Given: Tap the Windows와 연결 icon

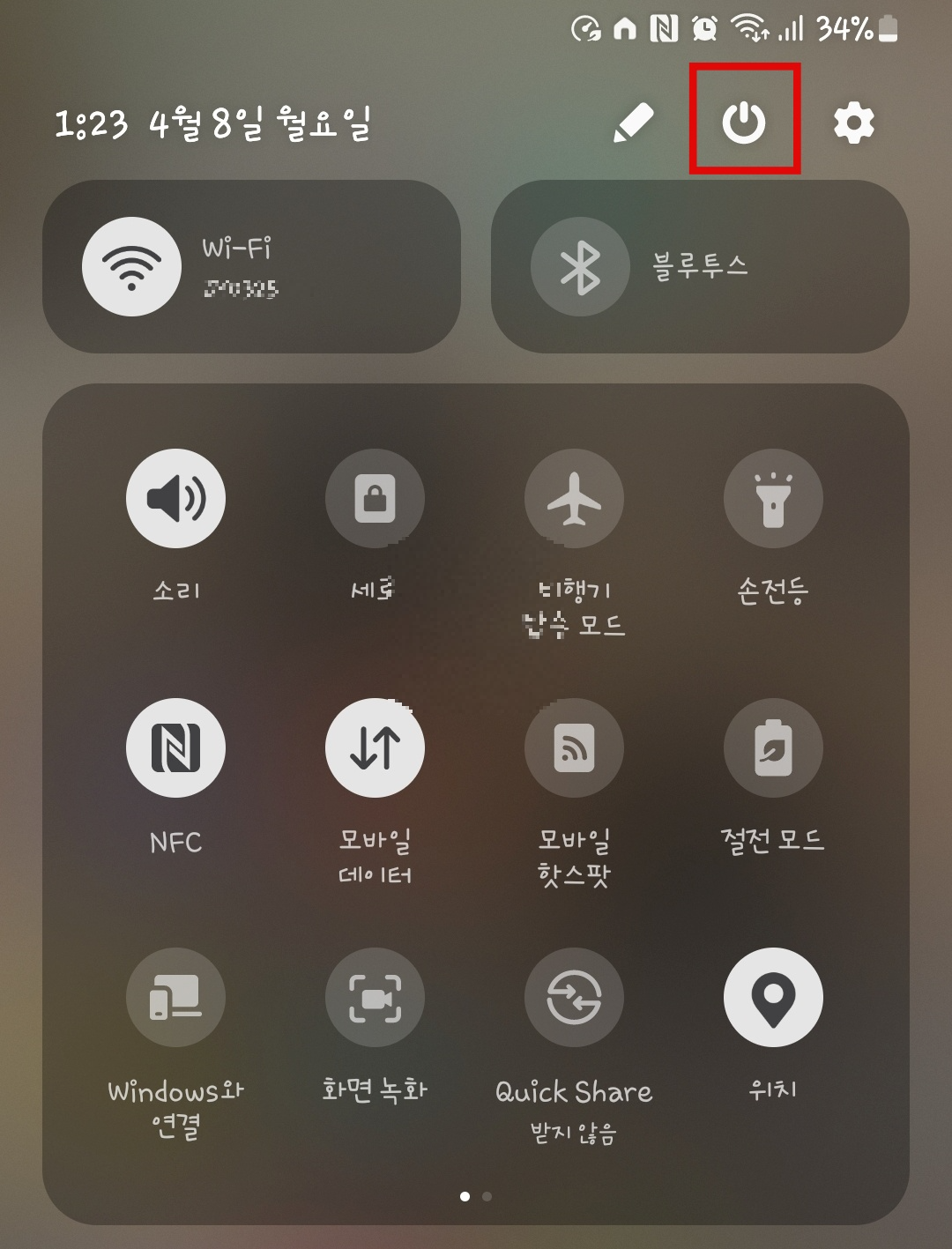Looking at the screenshot, I should coord(175,996).
